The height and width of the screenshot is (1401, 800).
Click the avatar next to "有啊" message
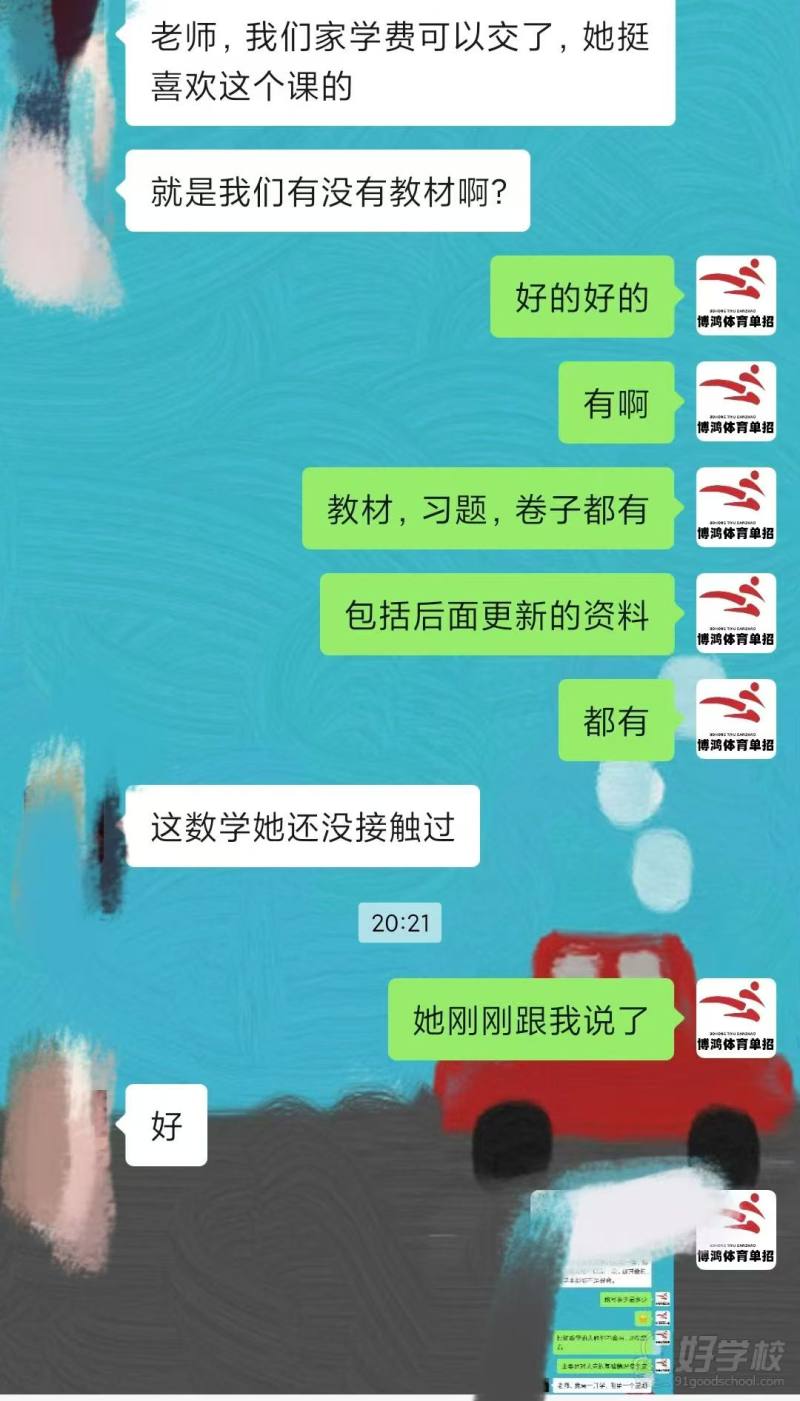736,402
